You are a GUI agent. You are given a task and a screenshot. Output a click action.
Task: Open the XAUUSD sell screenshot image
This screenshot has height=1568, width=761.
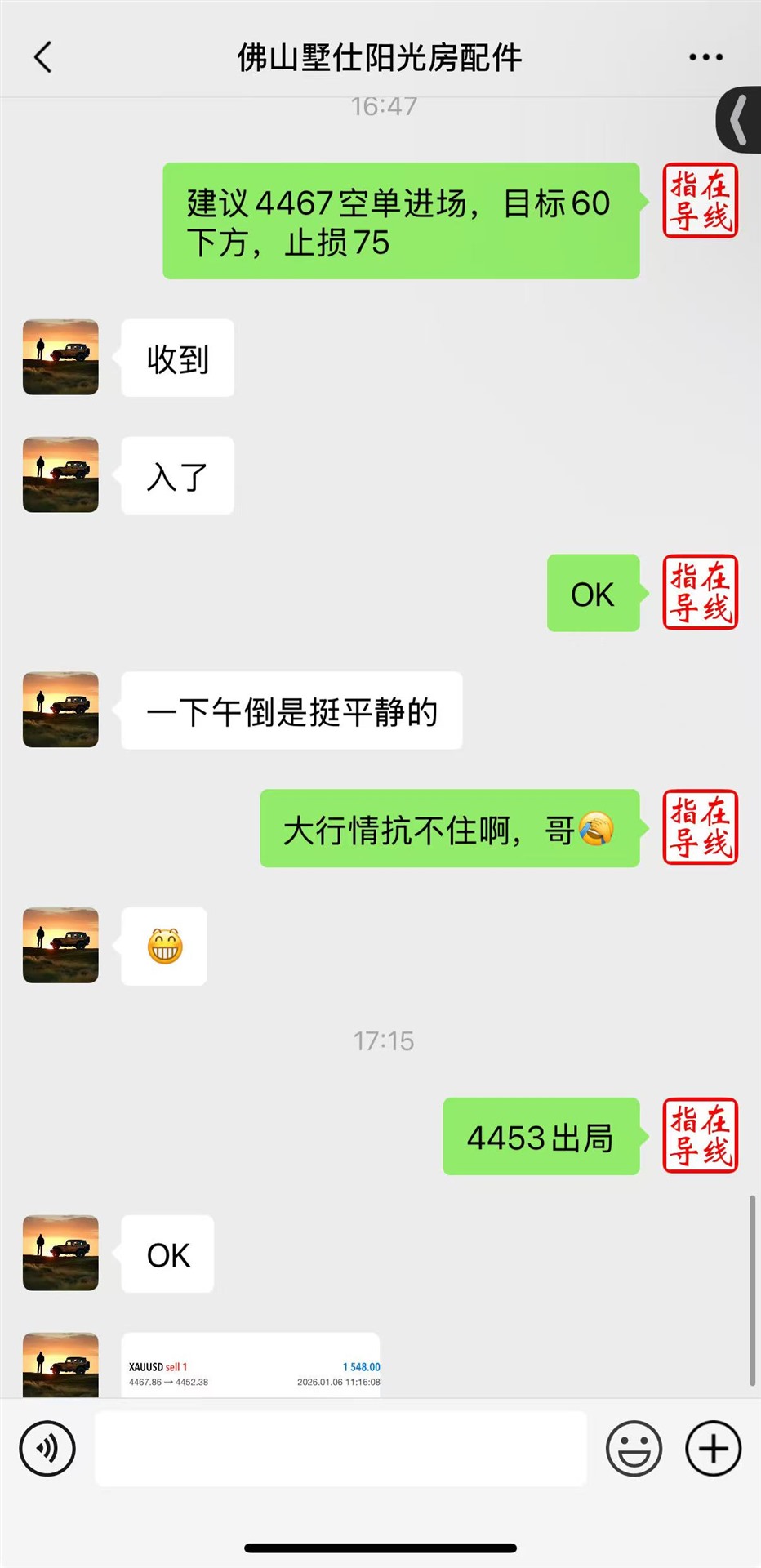(251, 1366)
